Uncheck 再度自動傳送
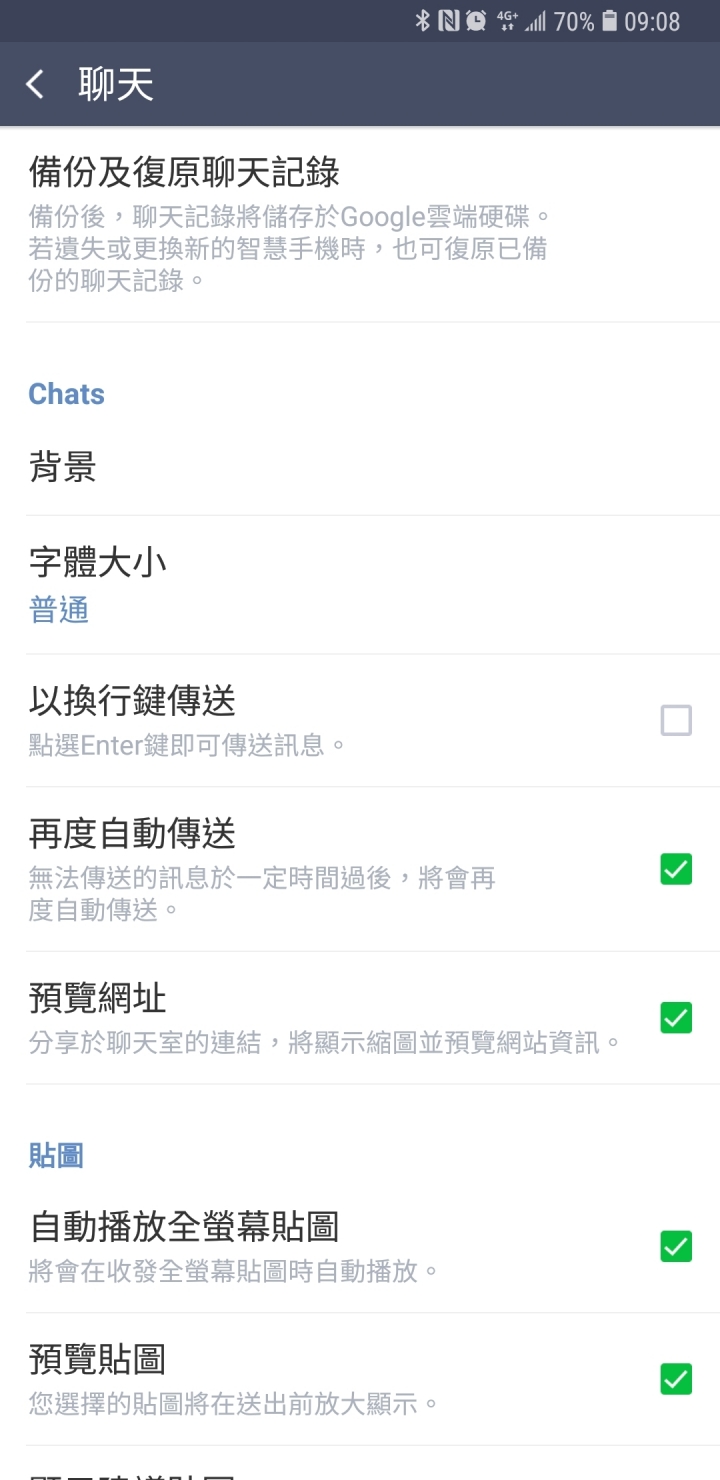The width and height of the screenshot is (720, 1480). click(676, 868)
